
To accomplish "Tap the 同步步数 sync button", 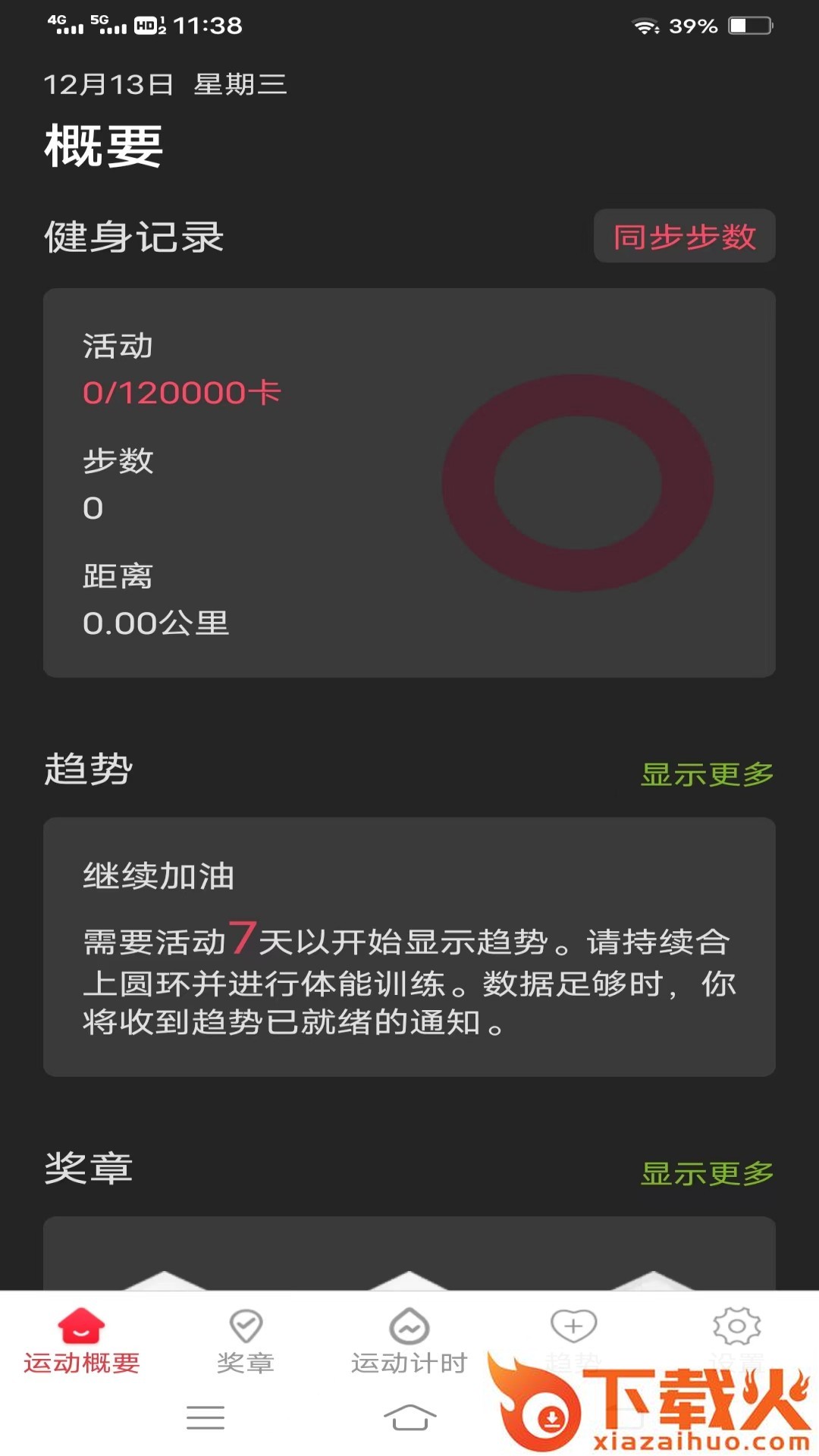I will (684, 237).
